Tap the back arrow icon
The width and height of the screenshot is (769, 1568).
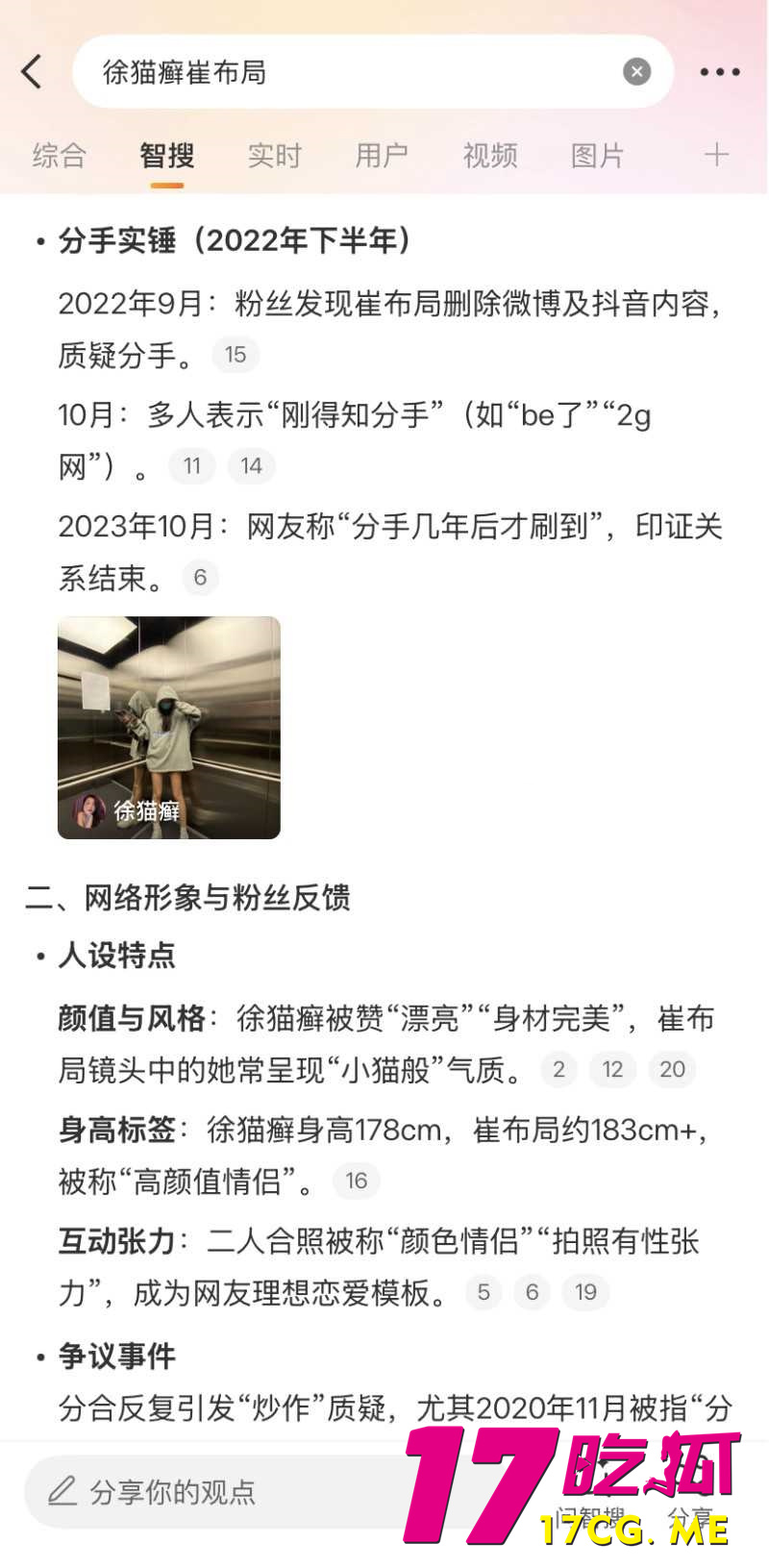[31, 71]
